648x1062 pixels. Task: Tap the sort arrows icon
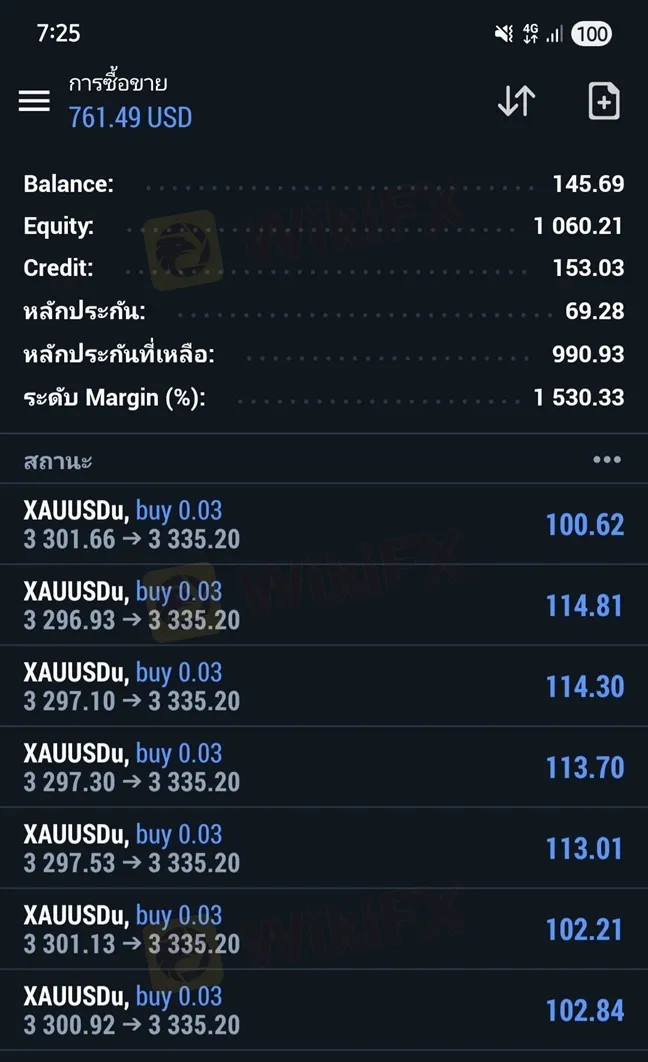516,101
